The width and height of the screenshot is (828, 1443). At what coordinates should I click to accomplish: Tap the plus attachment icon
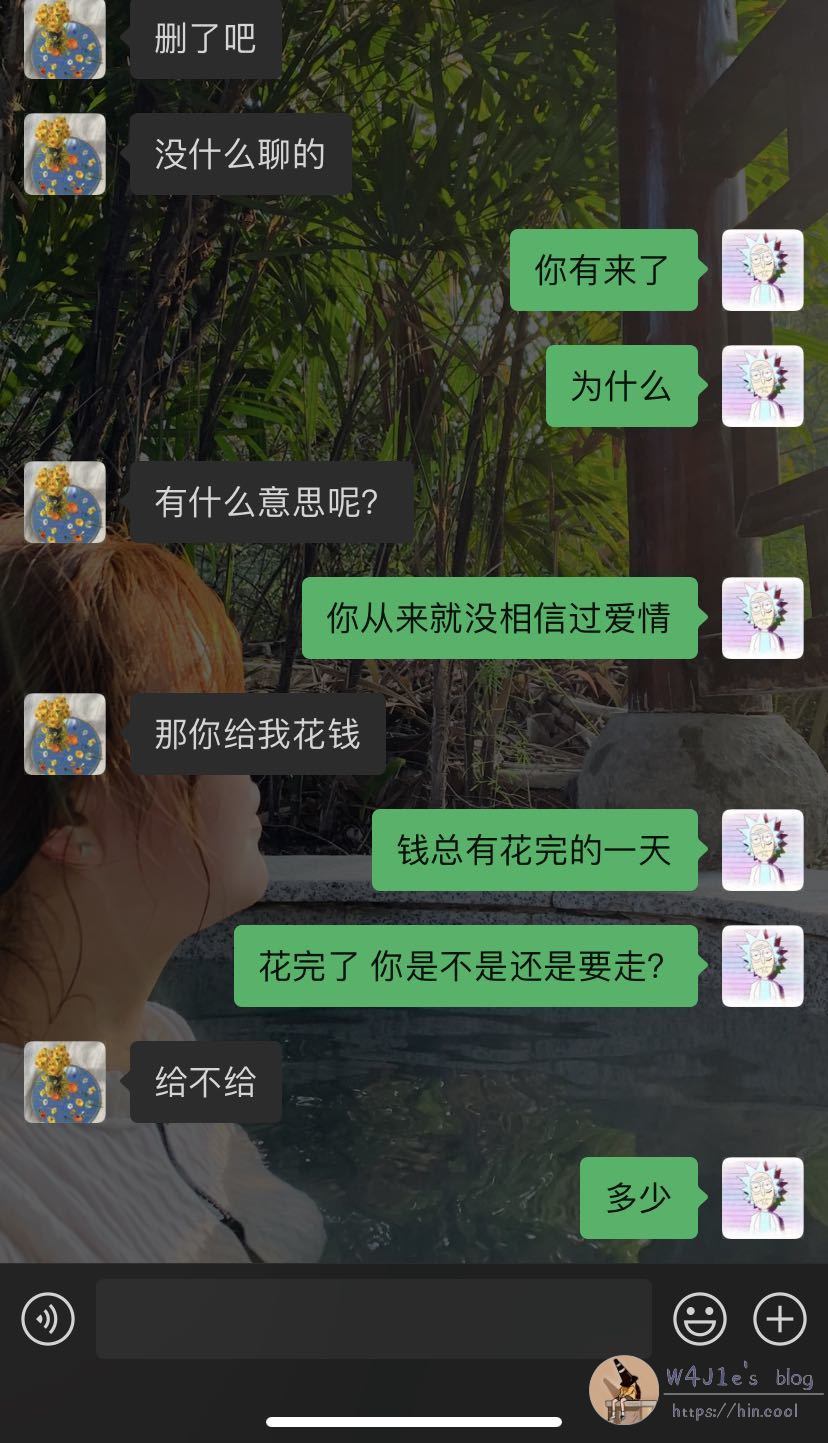(779, 1319)
